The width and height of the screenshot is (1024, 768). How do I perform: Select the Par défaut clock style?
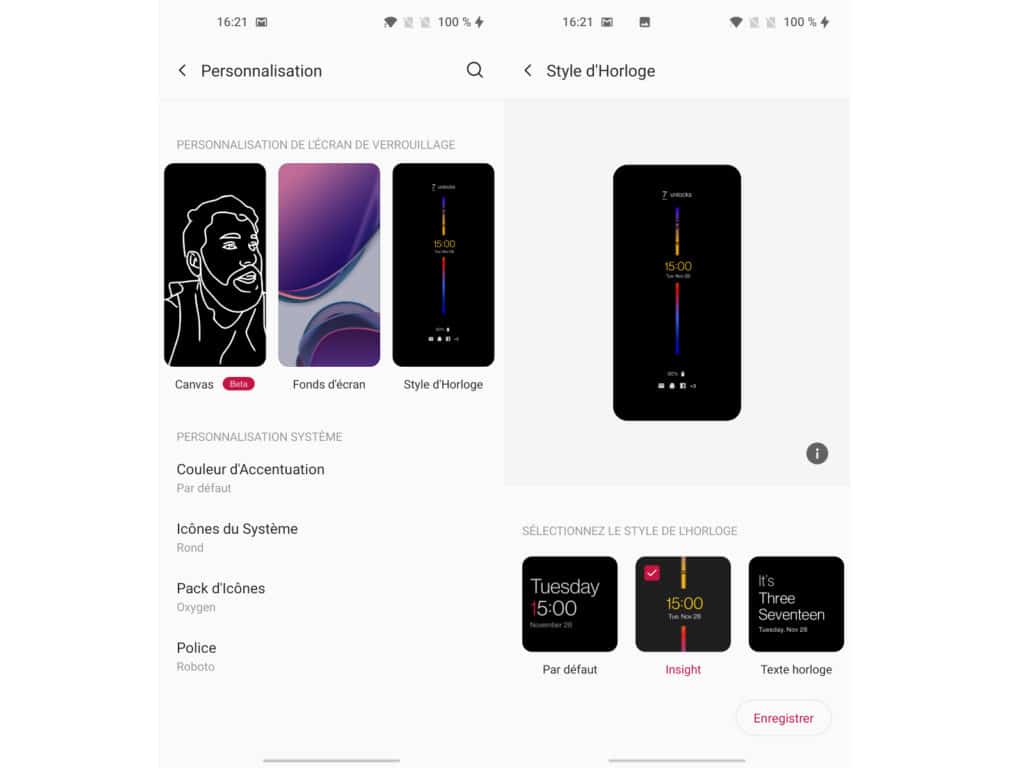(570, 604)
